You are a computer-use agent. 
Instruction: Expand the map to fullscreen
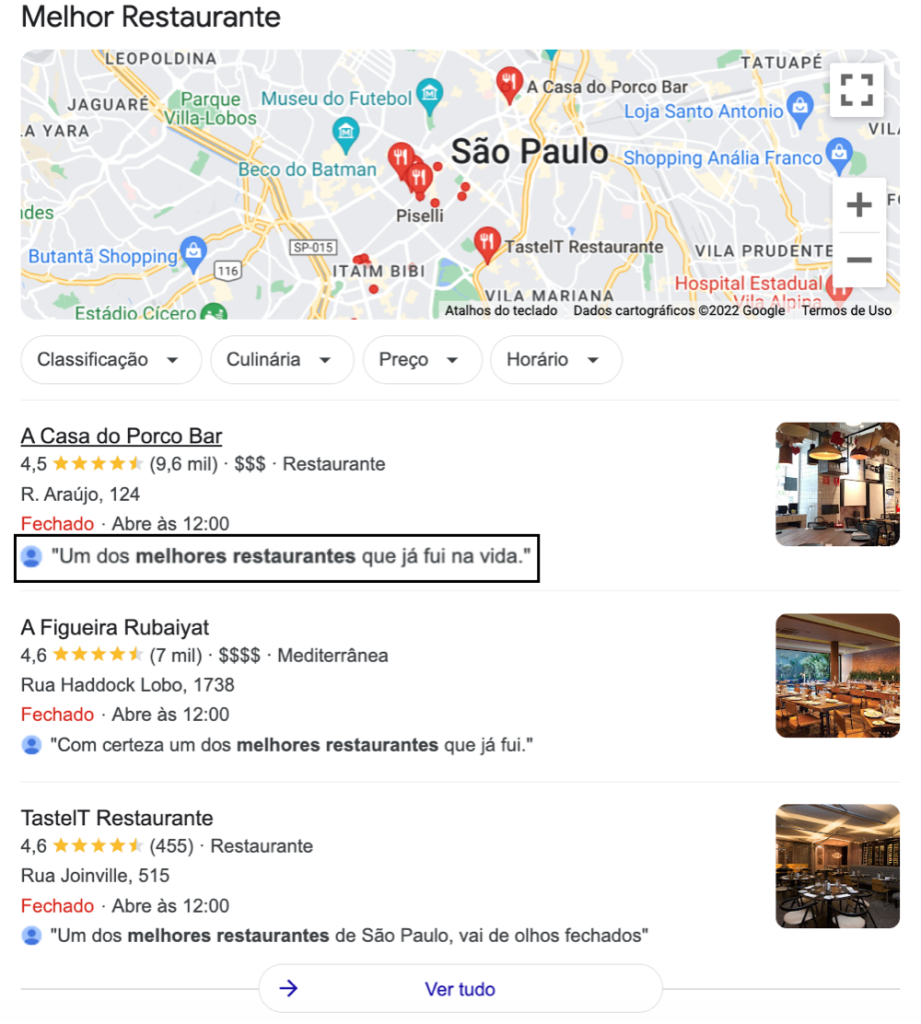(857, 89)
